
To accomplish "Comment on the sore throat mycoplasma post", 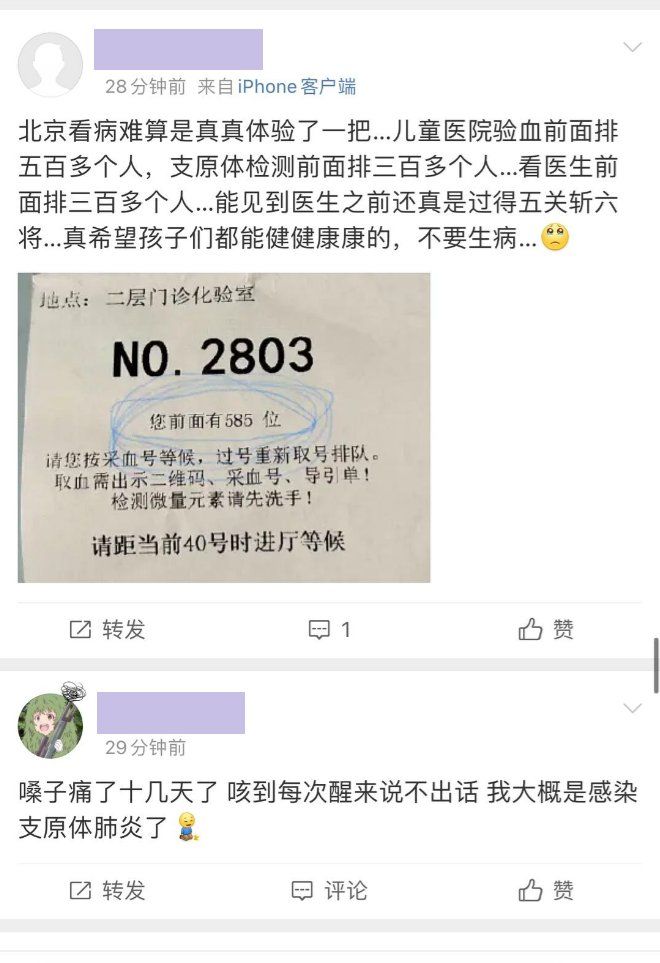I will point(330,890).
